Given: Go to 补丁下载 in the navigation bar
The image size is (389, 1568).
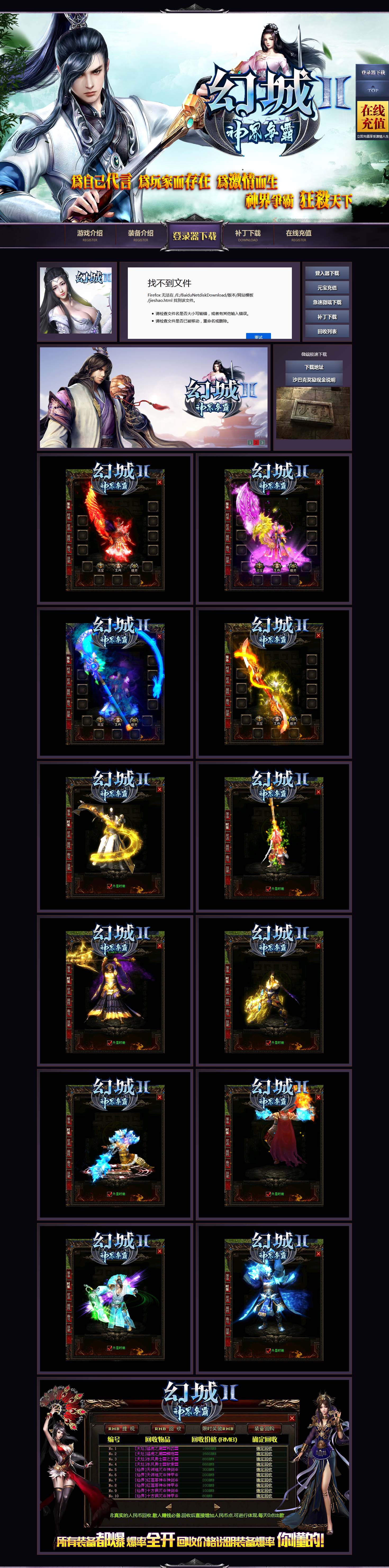Looking at the screenshot, I should point(248,234).
